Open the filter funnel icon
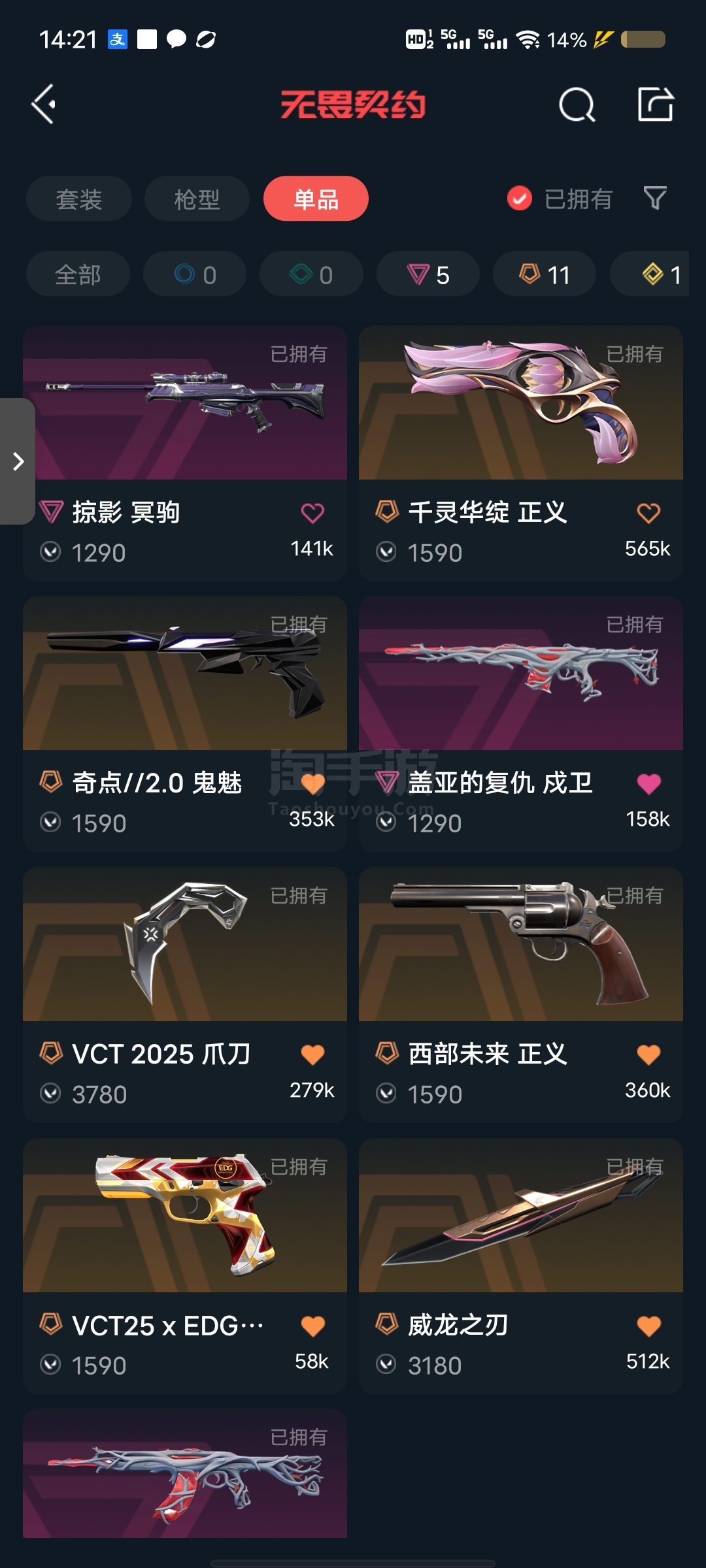This screenshot has height=1568, width=706. click(654, 198)
